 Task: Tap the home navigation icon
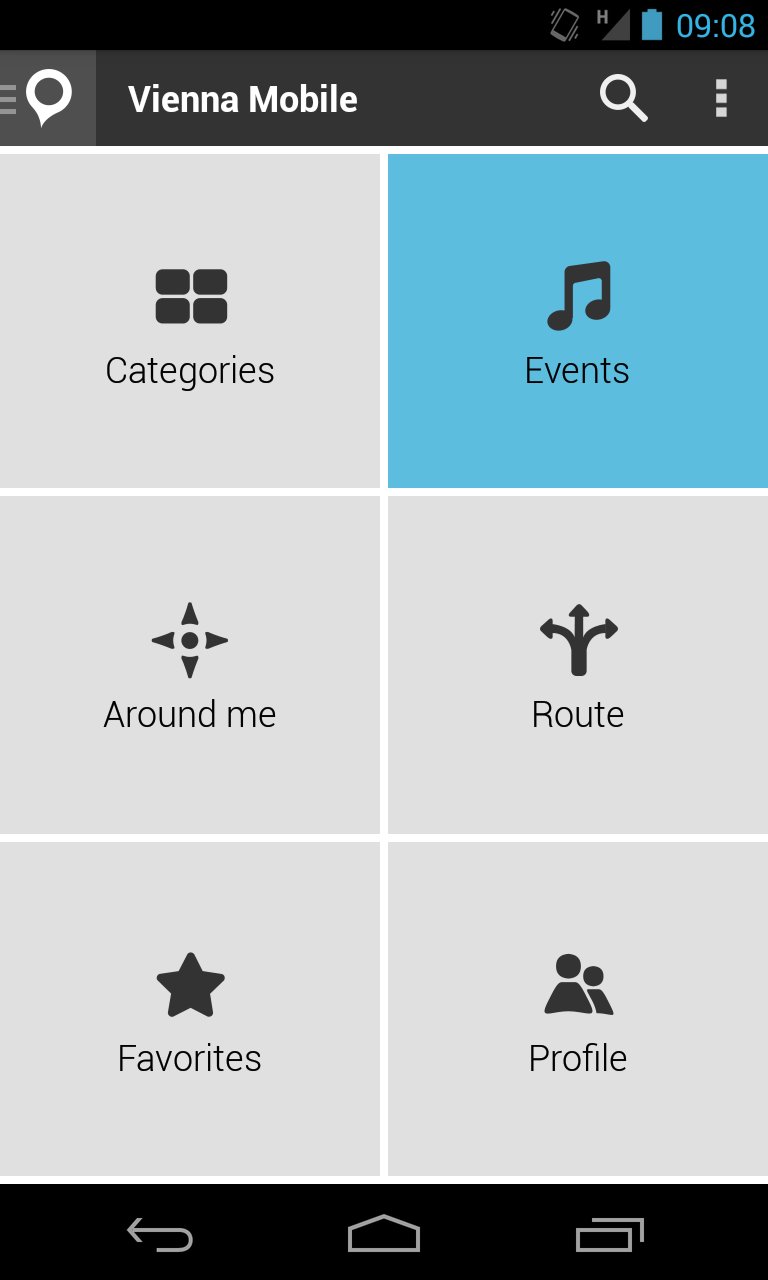(383, 1235)
